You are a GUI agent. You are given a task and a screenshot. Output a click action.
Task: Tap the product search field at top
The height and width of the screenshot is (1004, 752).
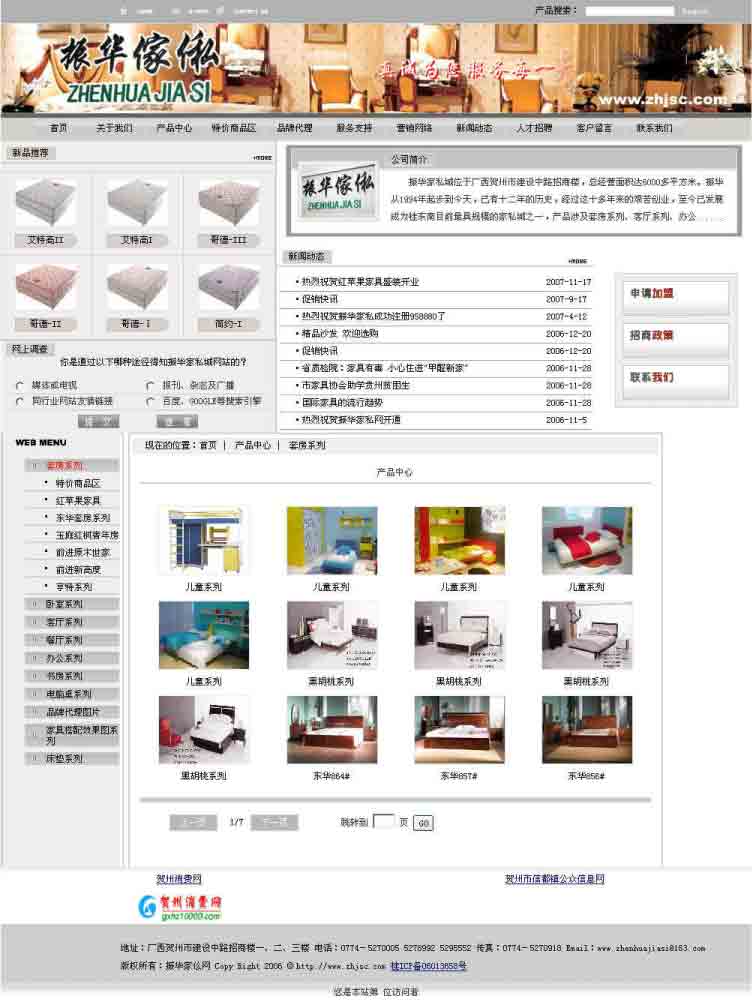tap(629, 11)
